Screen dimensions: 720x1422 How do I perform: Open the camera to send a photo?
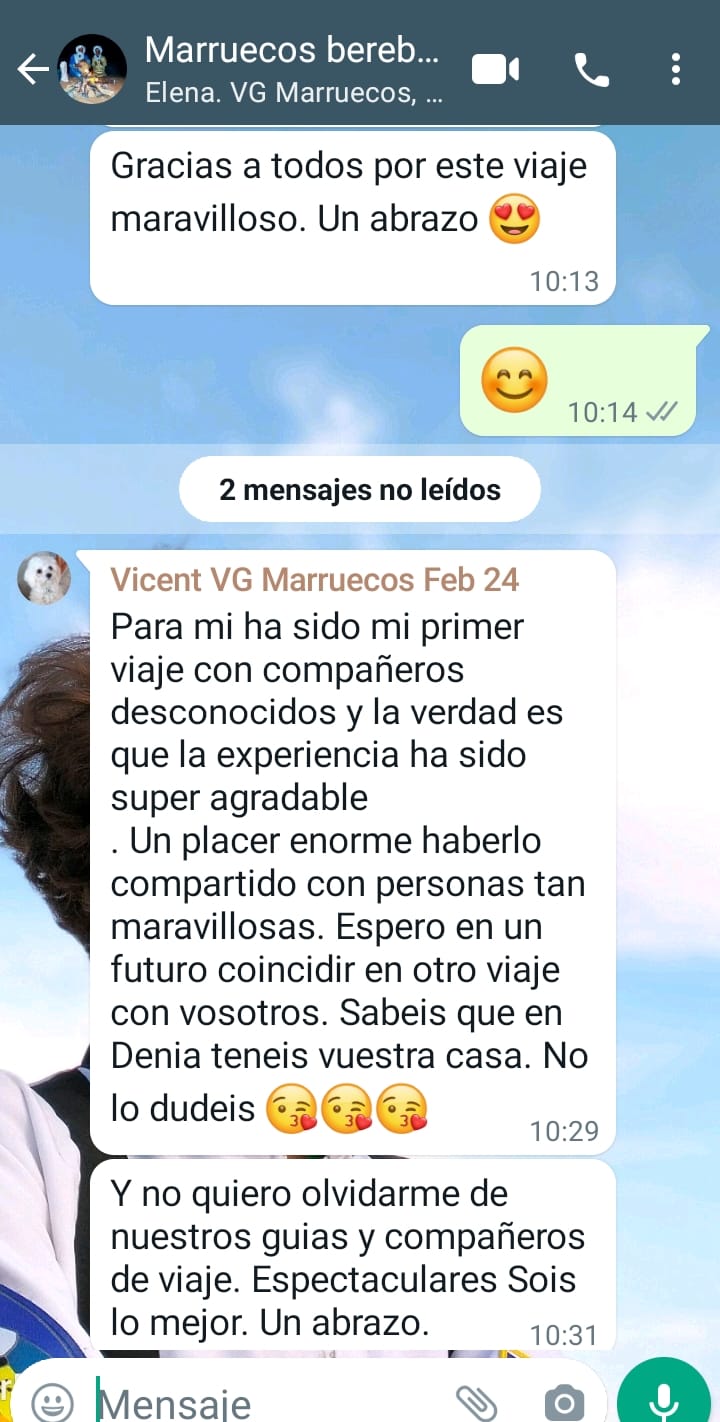pos(564,1402)
